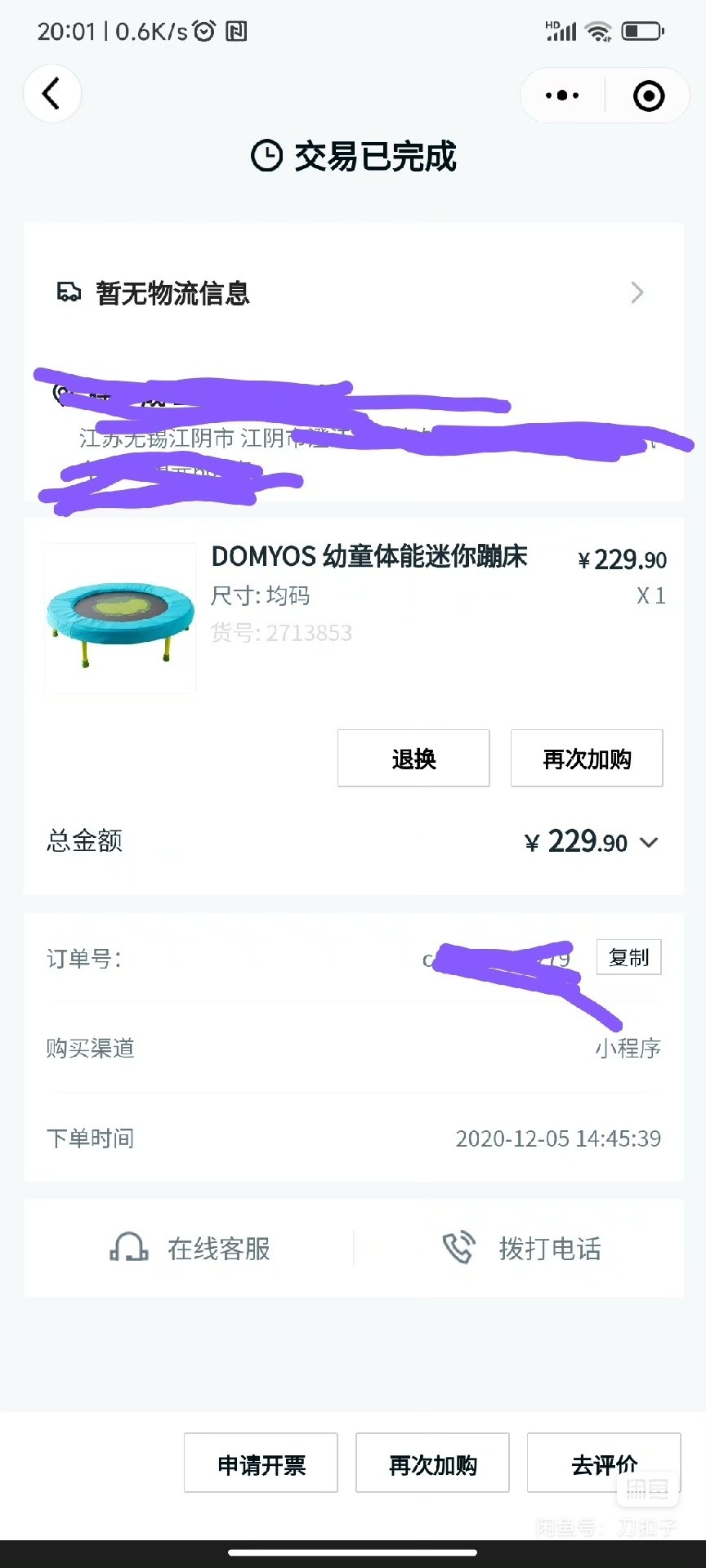The height and width of the screenshot is (1568, 706).
Task: Tap 去评价 to review the order
Action: click(604, 1465)
